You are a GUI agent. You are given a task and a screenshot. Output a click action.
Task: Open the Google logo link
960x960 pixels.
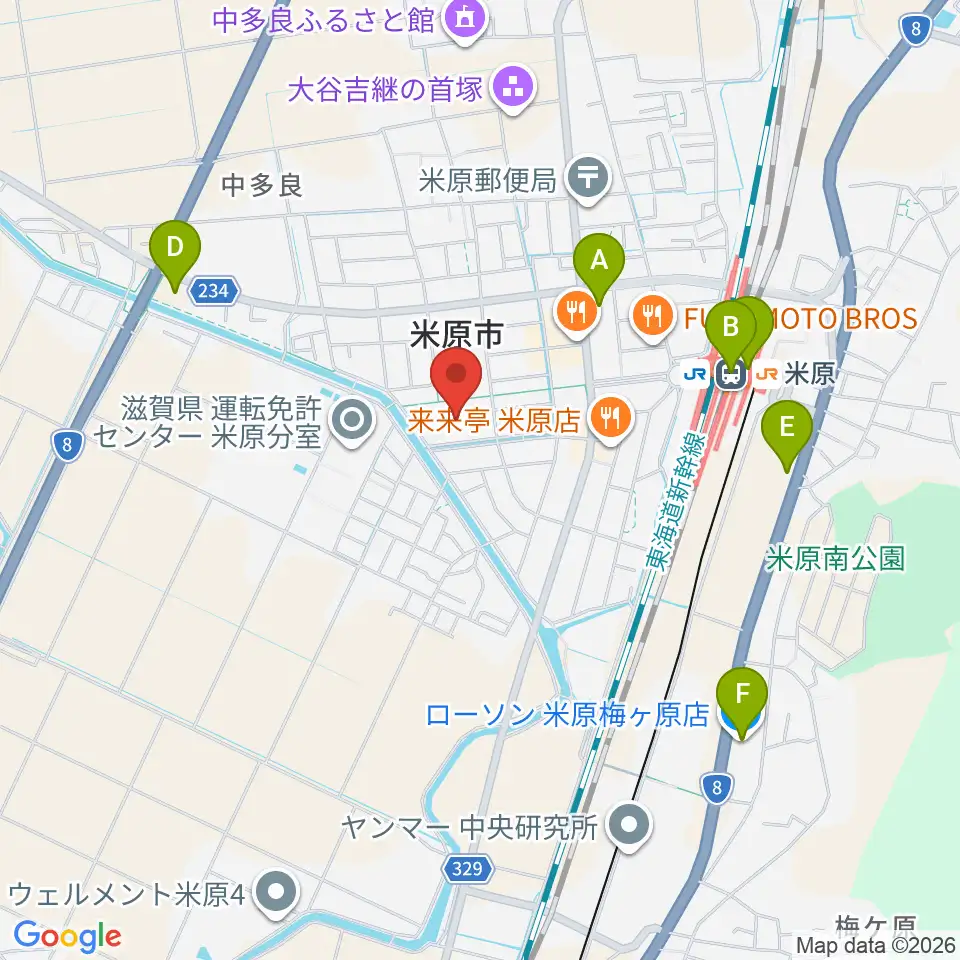click(x=67, y=937)
